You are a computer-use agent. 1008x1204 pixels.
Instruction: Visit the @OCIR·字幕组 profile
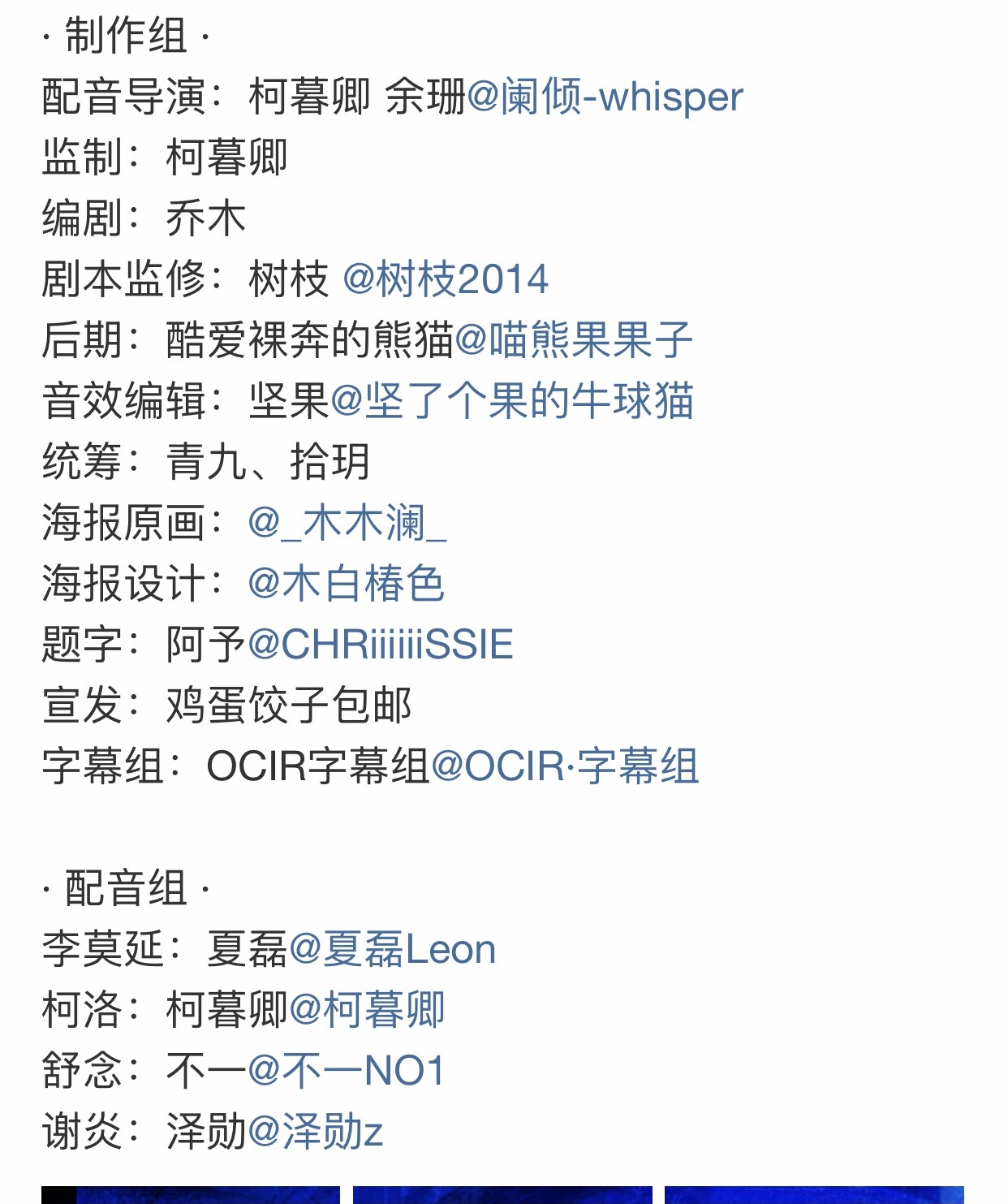point(565,766)
